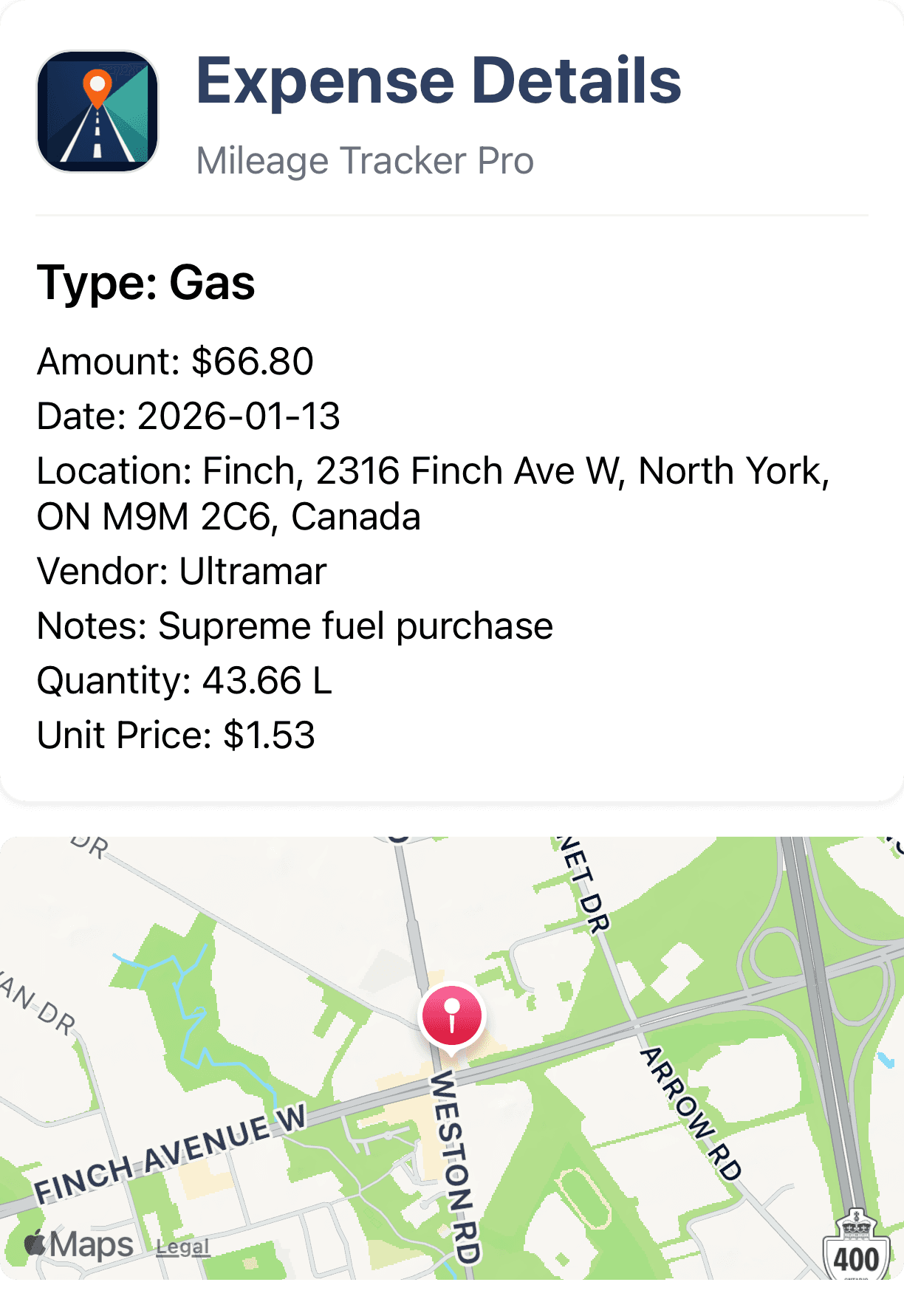Select the Mileage Tracker Pro subtitle

[x=366, y=161]
